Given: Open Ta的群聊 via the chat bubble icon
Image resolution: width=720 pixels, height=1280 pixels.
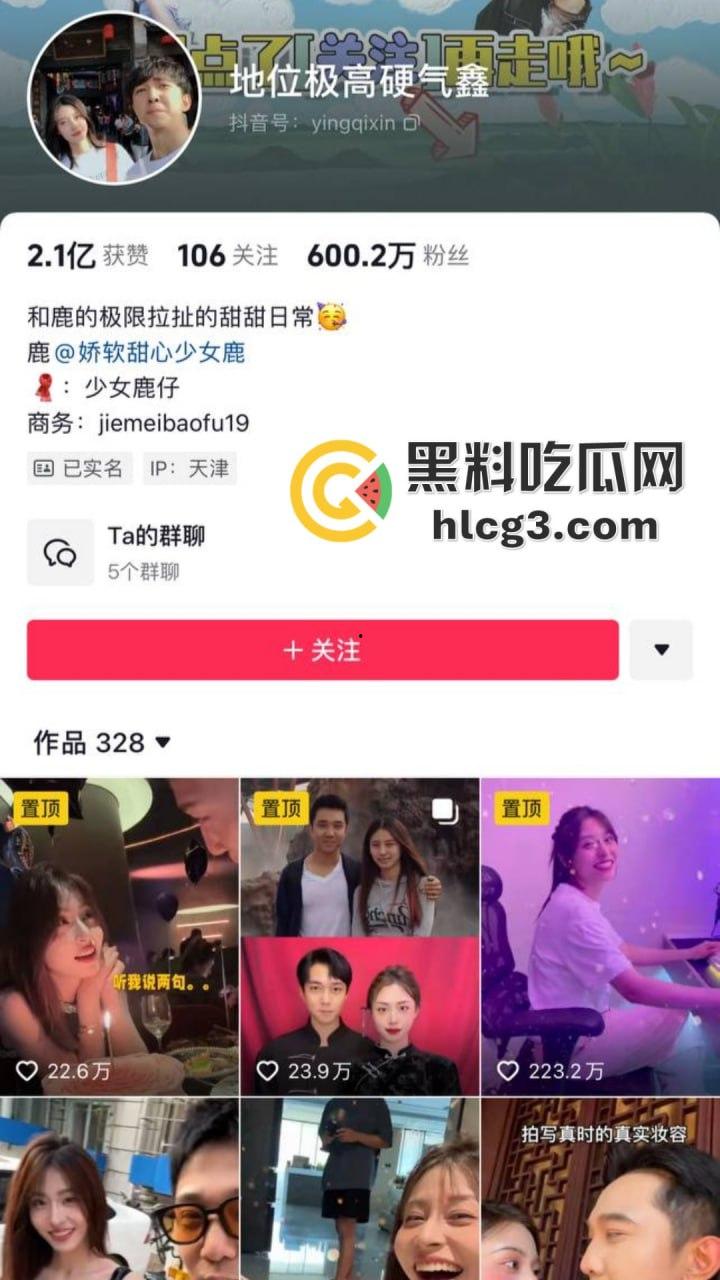Looking at the screenshot, I should point(60,551).
